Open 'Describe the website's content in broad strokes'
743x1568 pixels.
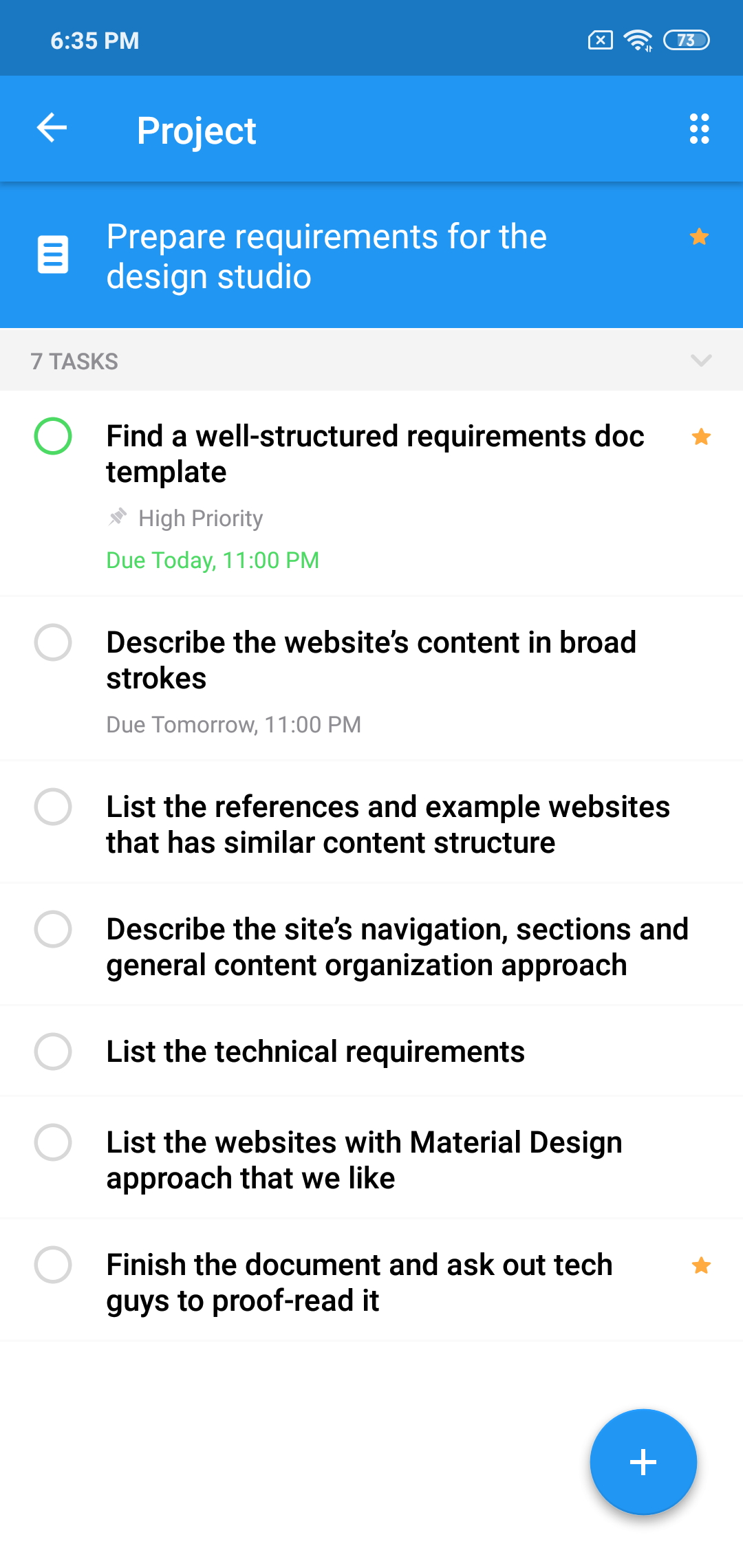371,660
